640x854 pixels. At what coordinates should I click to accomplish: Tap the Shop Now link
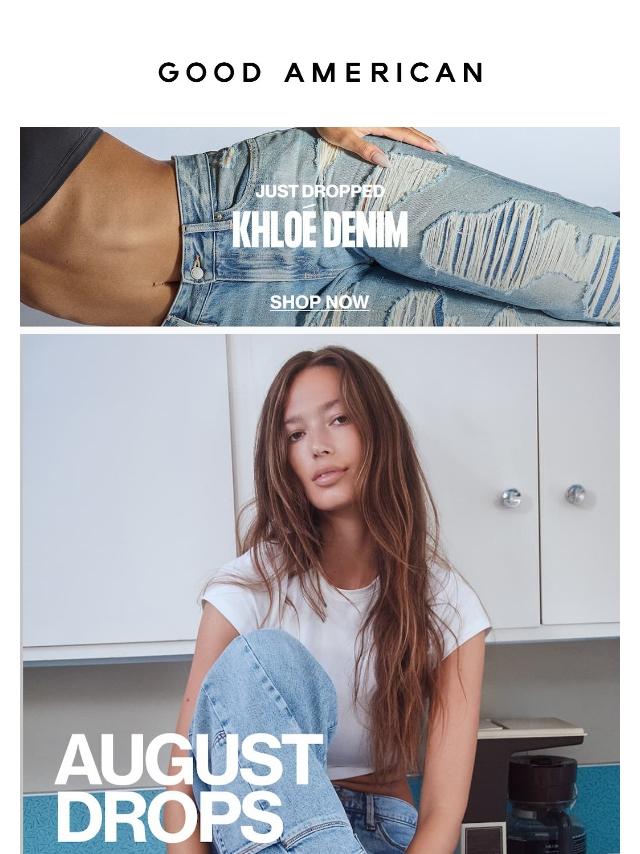[x=319, y=302]
